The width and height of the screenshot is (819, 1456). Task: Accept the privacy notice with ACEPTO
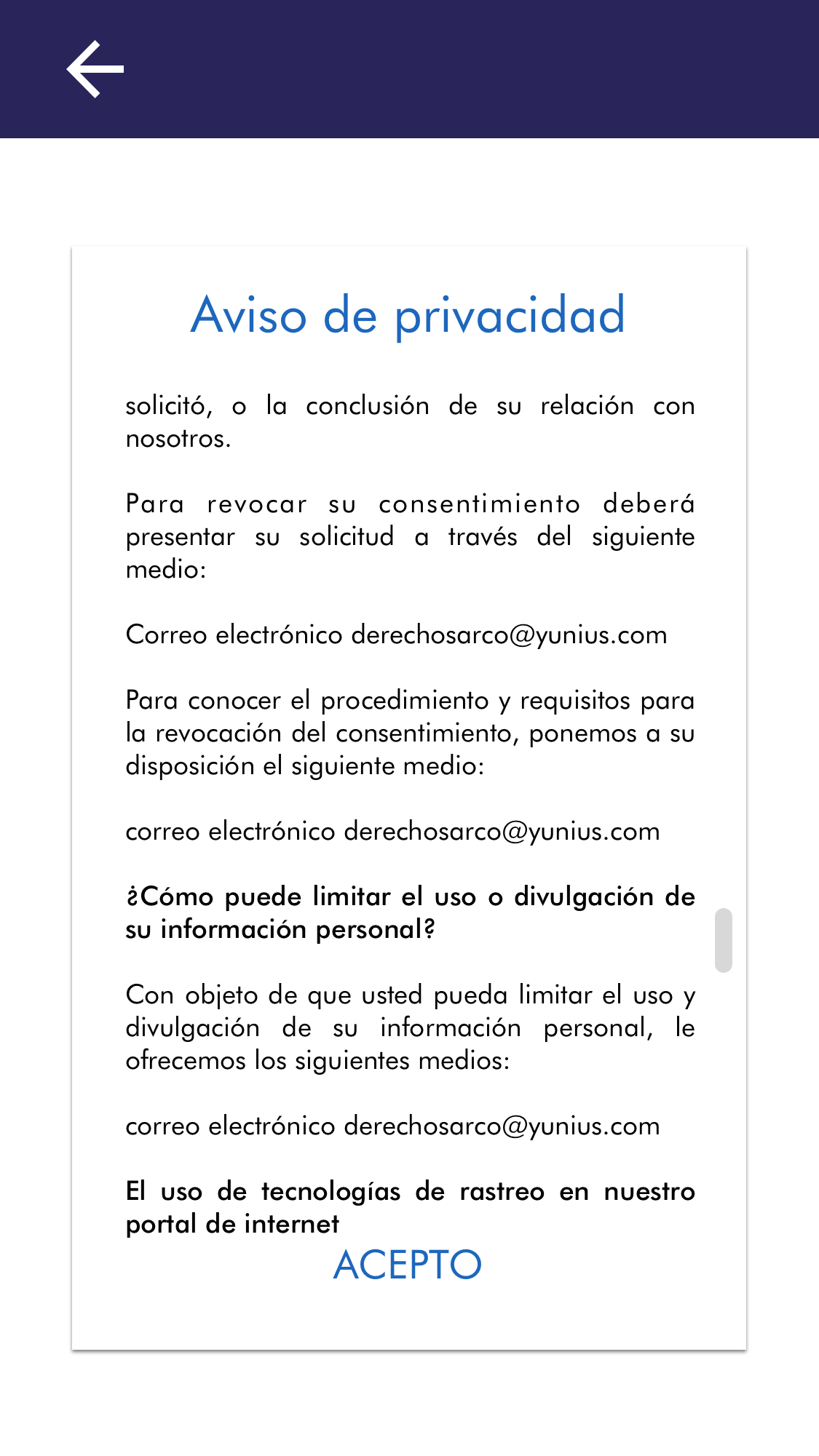pos(408,1265)
